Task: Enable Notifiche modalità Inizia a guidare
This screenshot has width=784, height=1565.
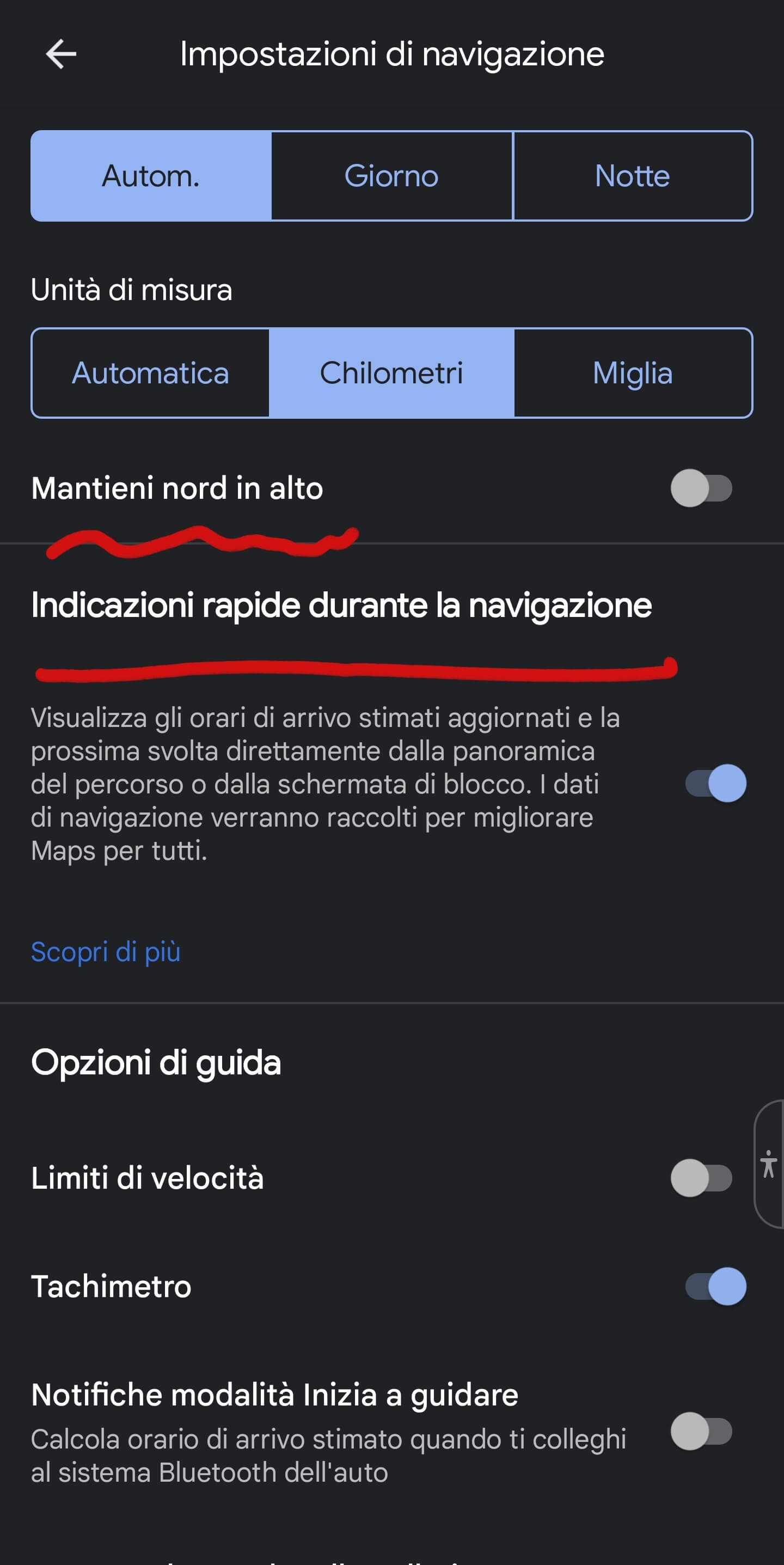Action: [x=701, y=1432]
